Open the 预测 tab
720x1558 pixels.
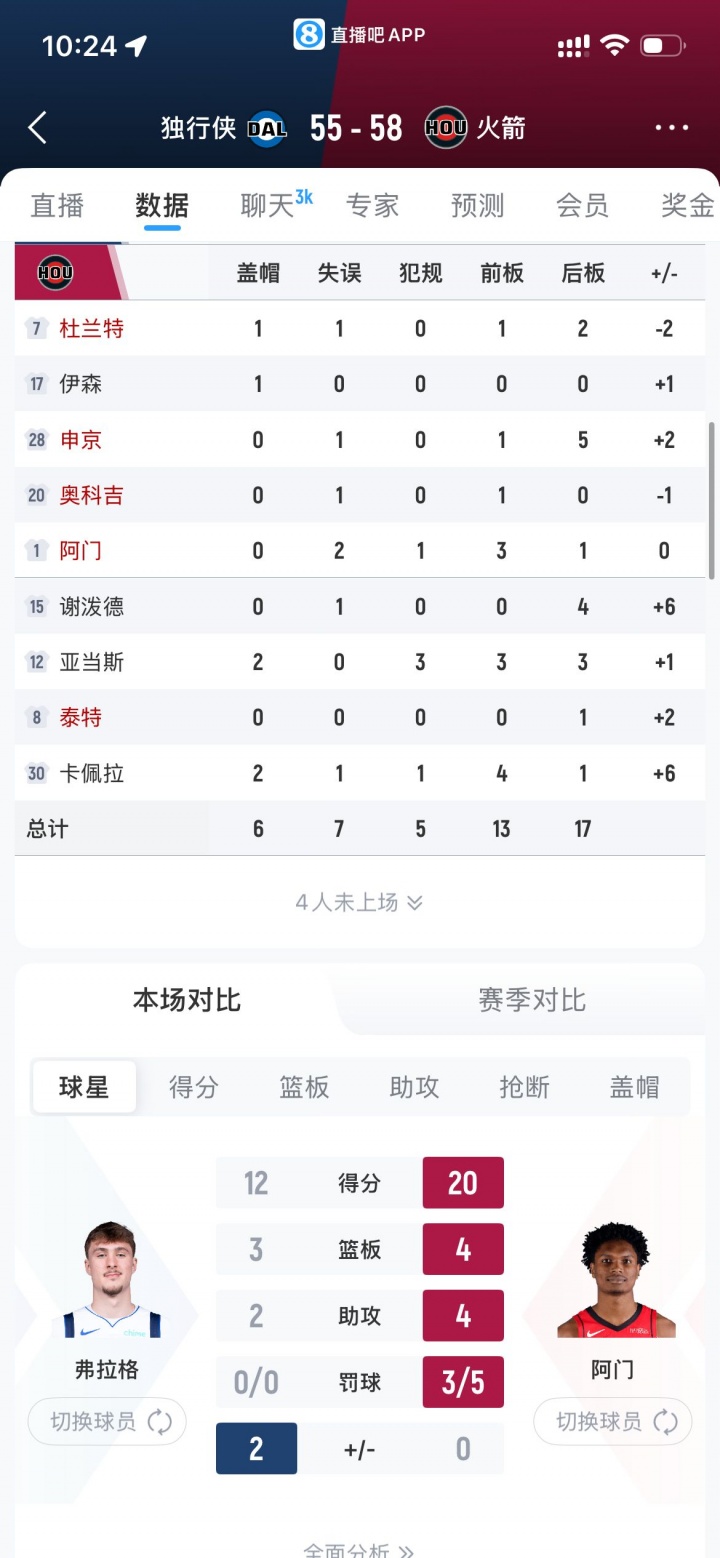click(477, 205)
